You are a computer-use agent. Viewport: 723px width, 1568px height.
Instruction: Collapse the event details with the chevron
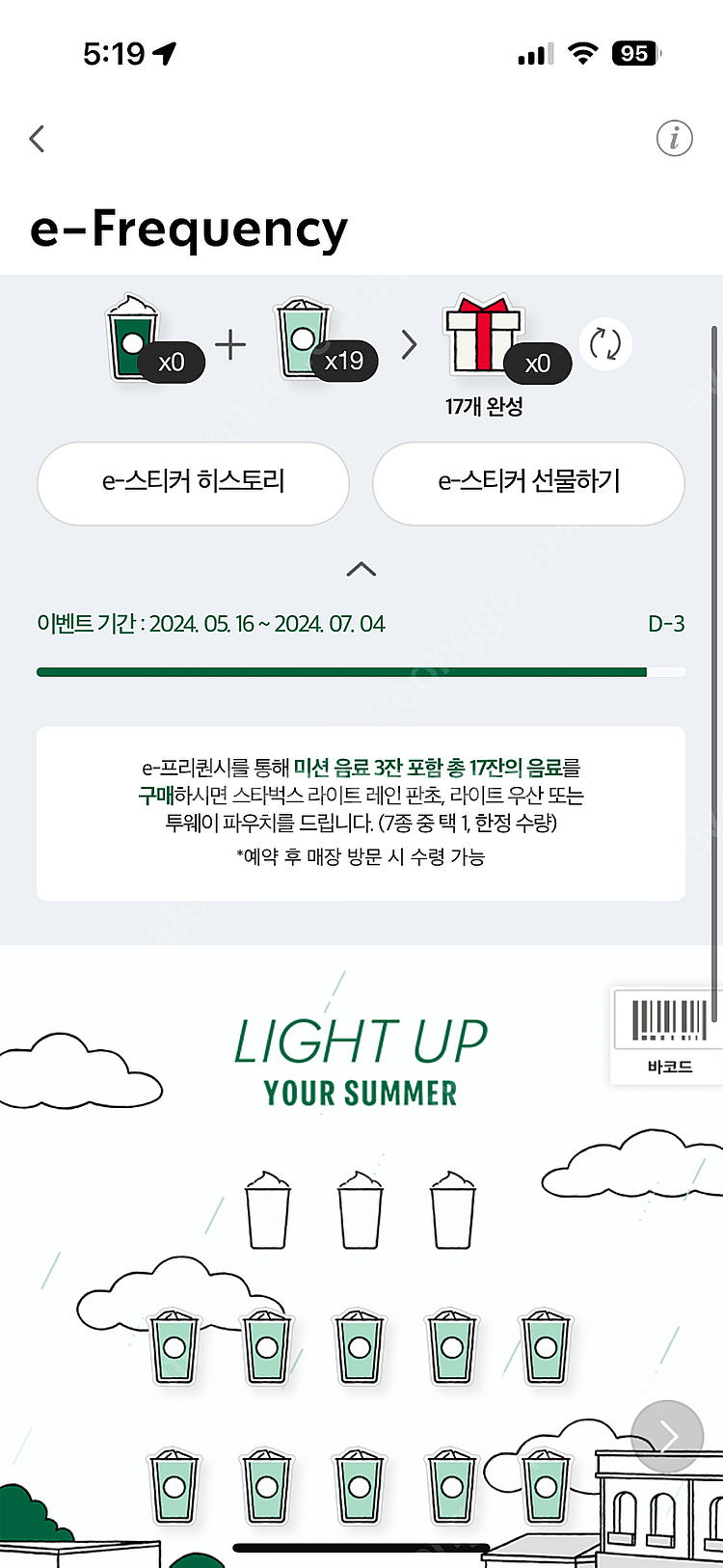click(x=361, y=569)
